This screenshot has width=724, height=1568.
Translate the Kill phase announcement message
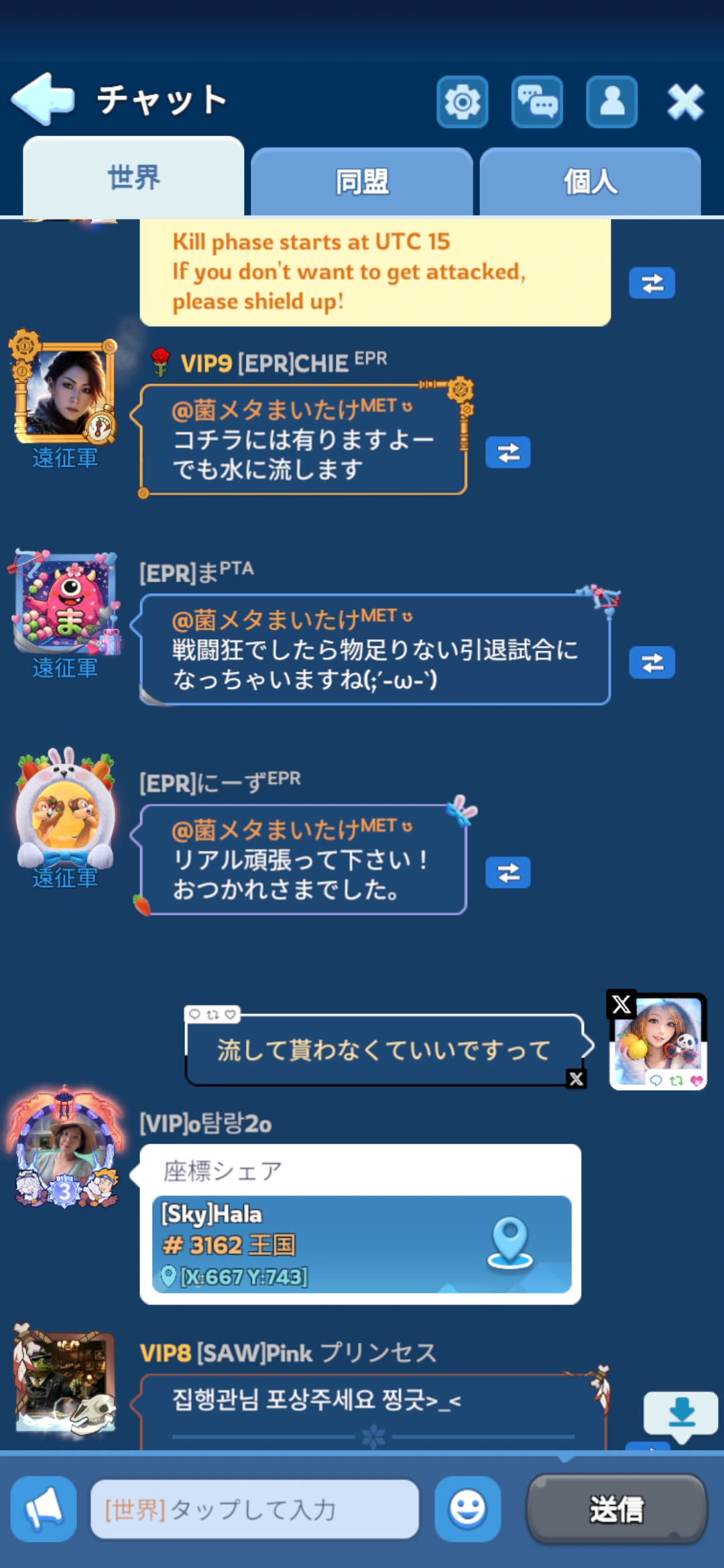point(652,283)
